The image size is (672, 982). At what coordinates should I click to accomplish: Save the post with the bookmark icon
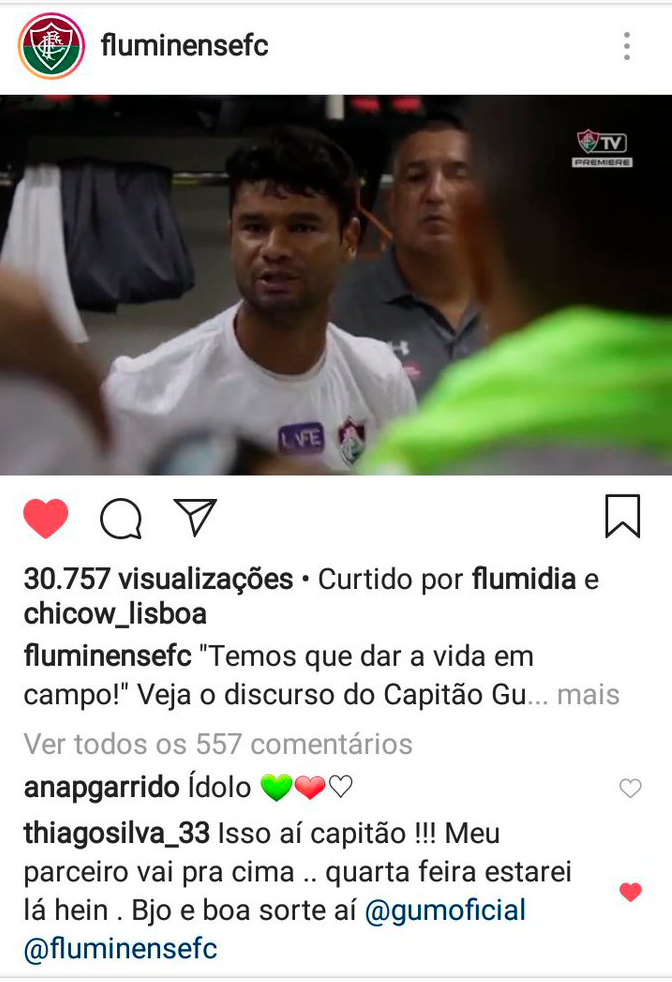coord(622,517)
